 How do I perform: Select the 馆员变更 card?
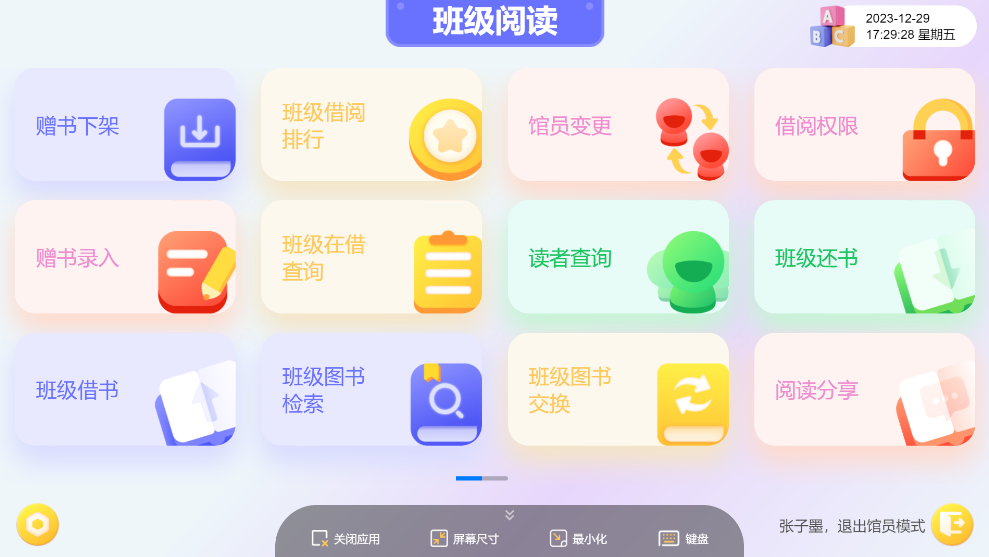pyautogui.click(x=618, y=125)
